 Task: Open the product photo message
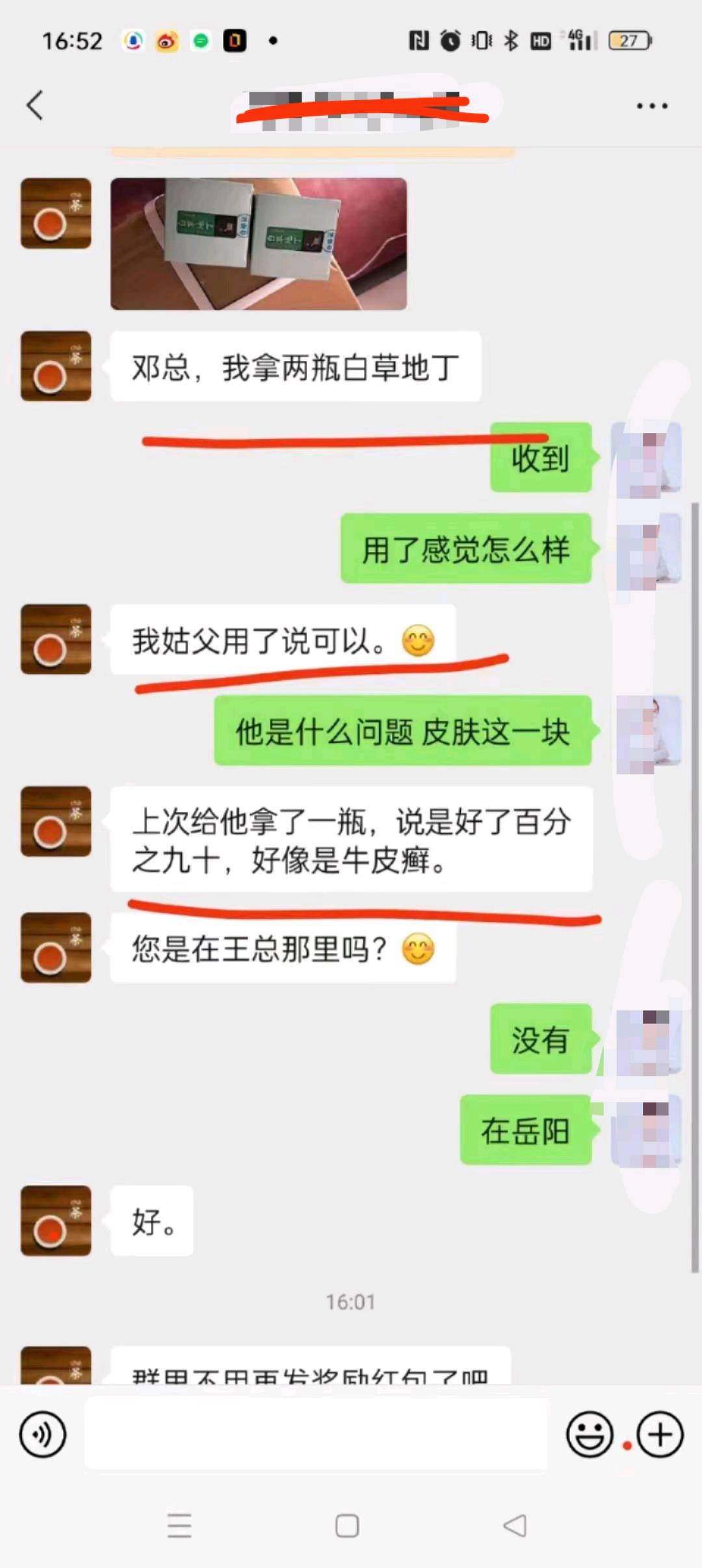pos(259,244)
